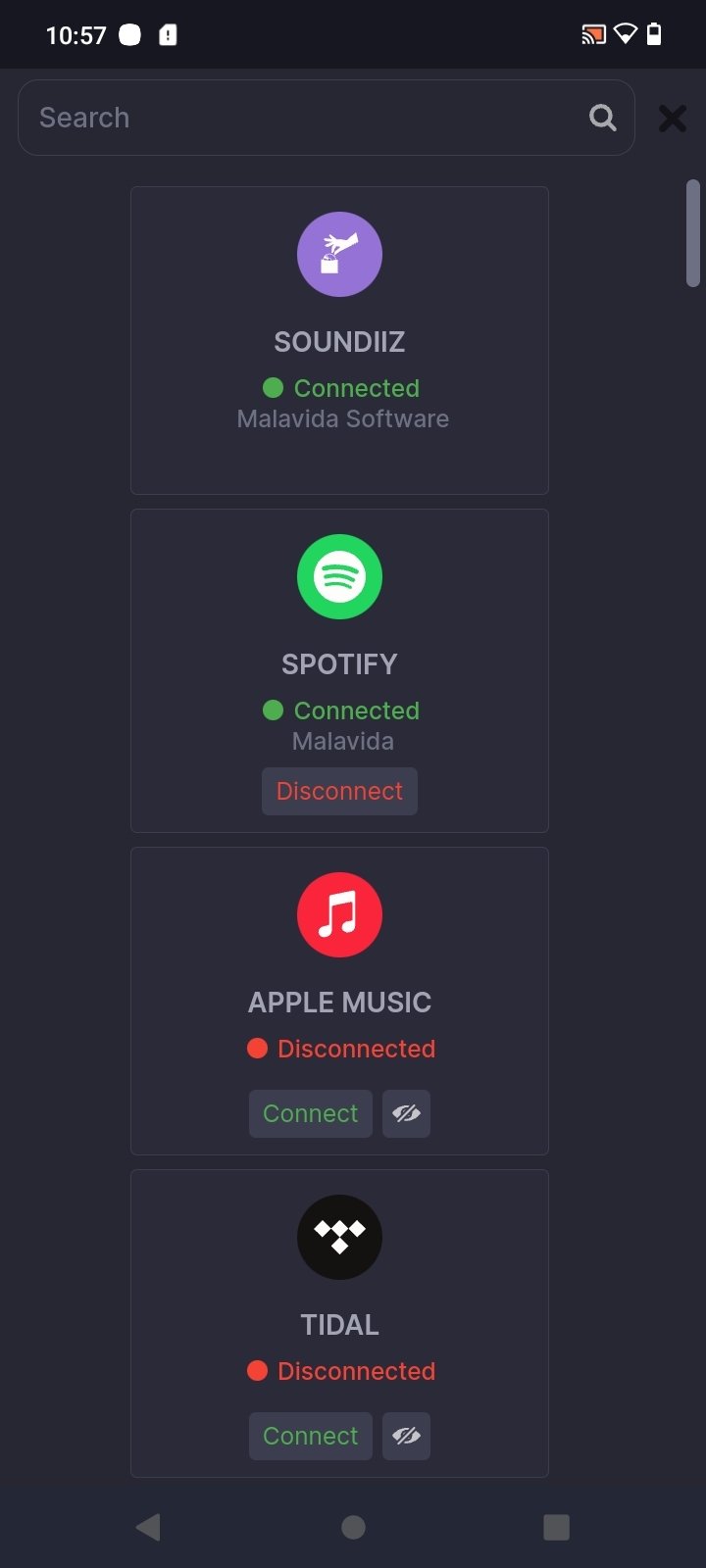Hide Tidal with the eye icon
The height and width of the screenshot is (1568, 706).
(406, 1436)
